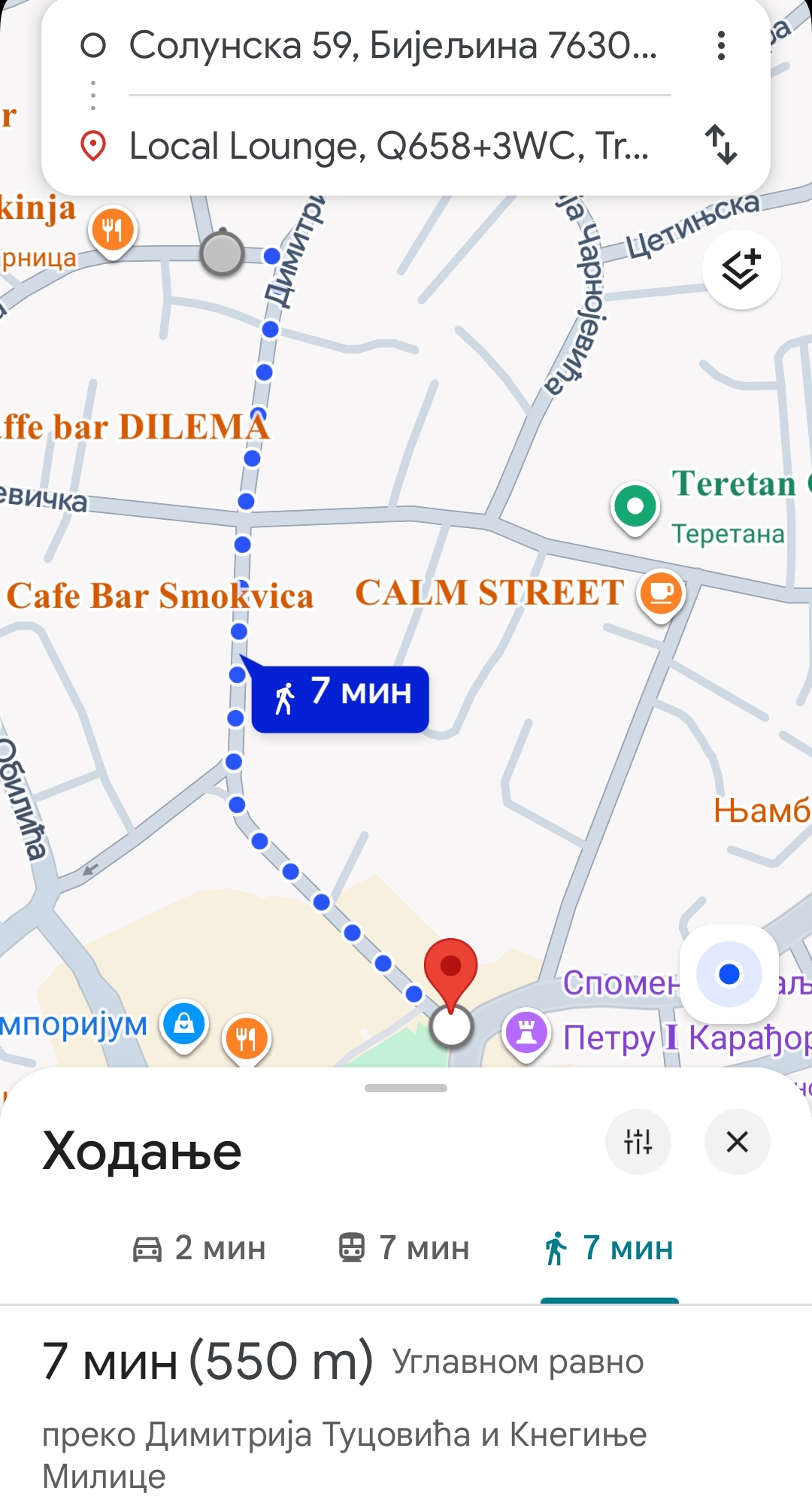The image size is (812, 1509).
Task: Open map layers button
Action: coord(741,270)
